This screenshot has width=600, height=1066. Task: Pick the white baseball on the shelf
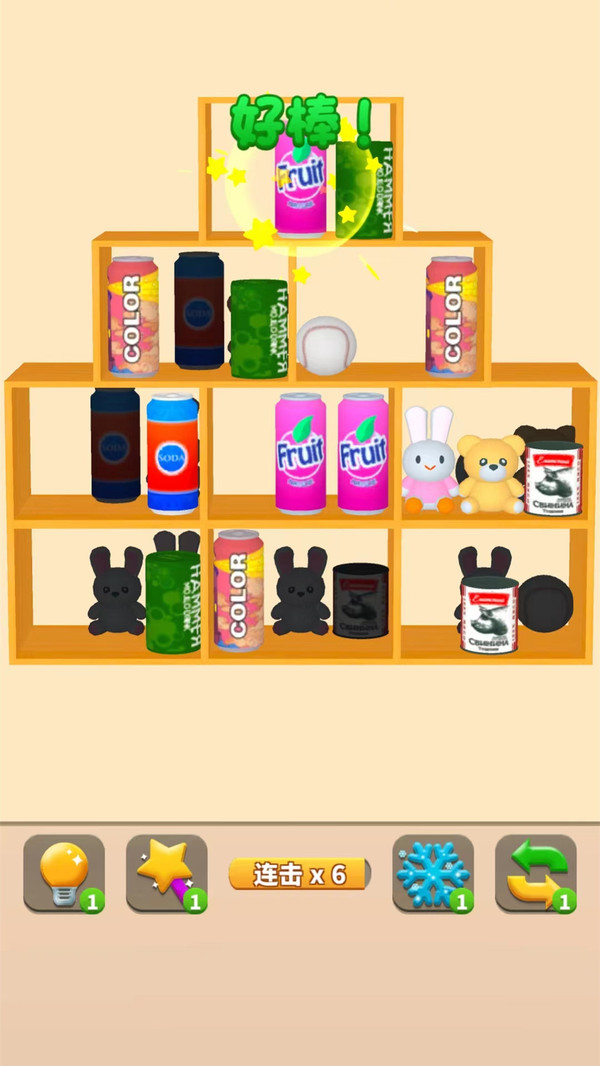point(326,346)
